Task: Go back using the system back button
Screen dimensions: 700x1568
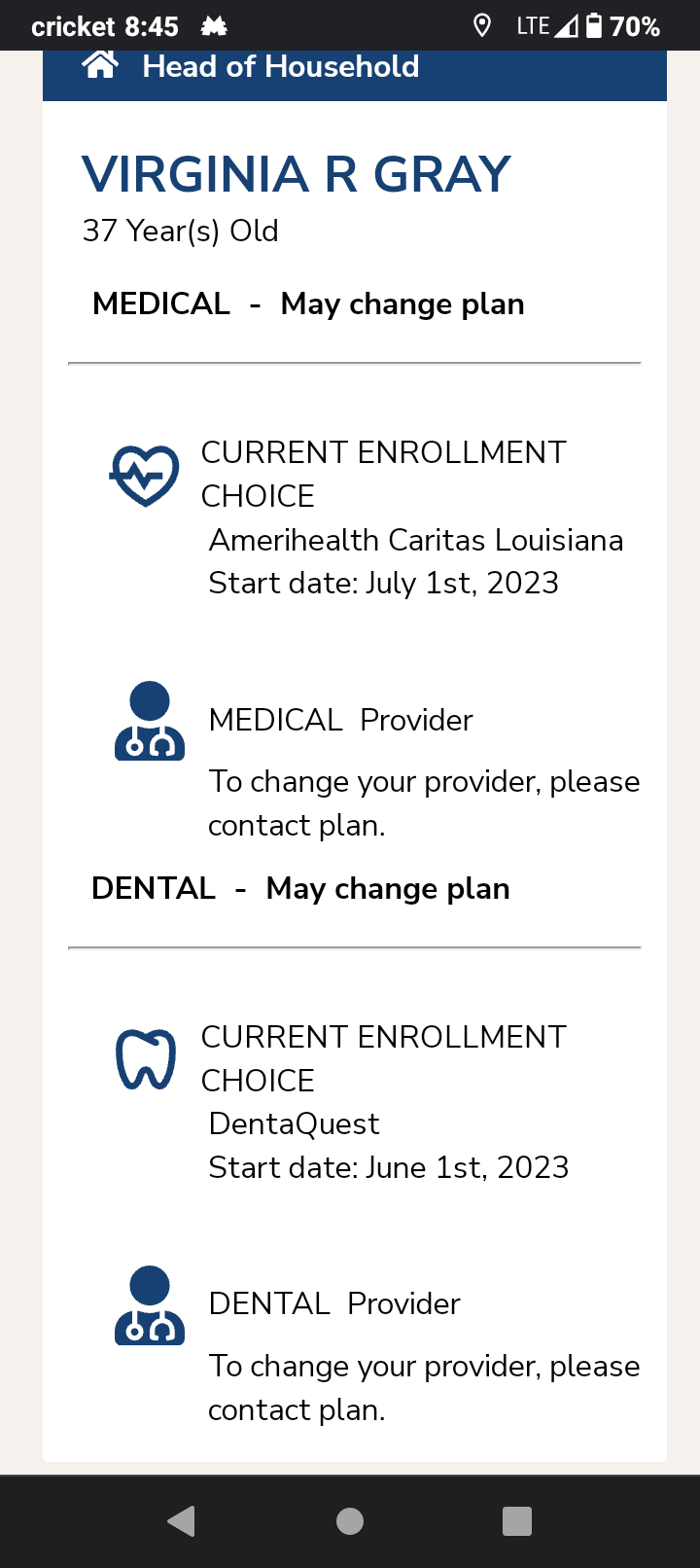Action: coord(182,1520)
